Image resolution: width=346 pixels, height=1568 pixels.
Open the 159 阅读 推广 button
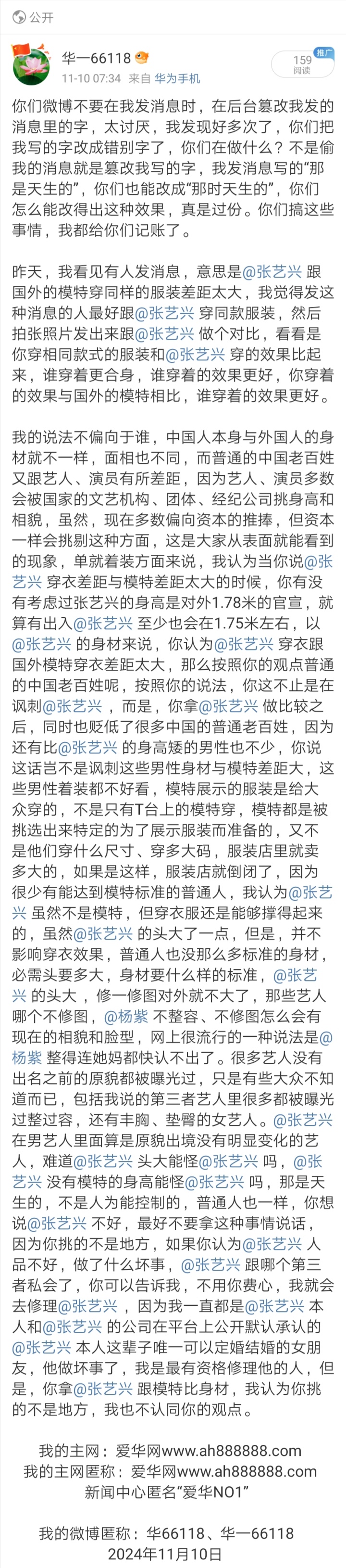[x=303, y=64]
